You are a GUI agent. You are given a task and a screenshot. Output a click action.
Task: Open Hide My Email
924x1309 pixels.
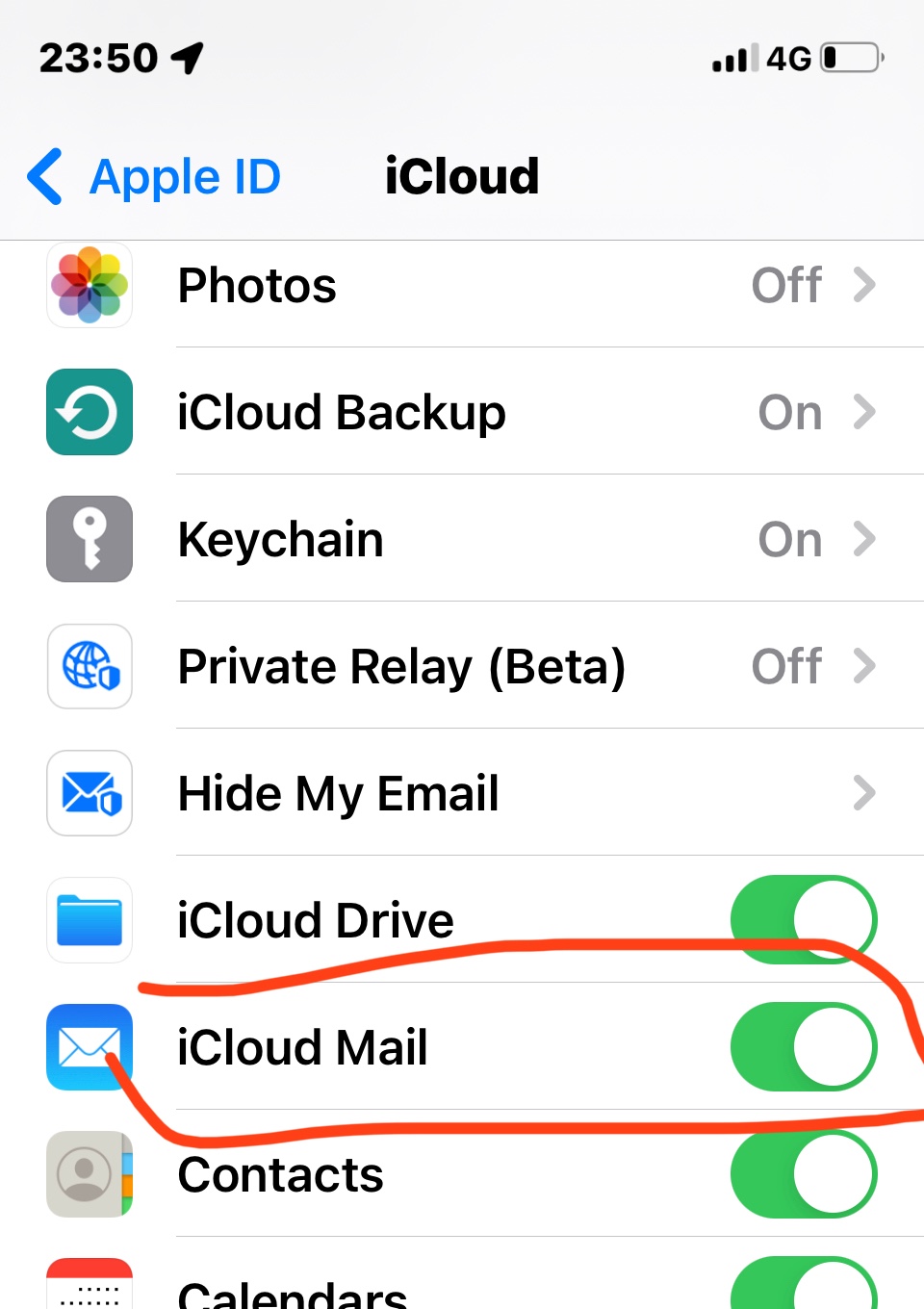(x=462, y=793)
